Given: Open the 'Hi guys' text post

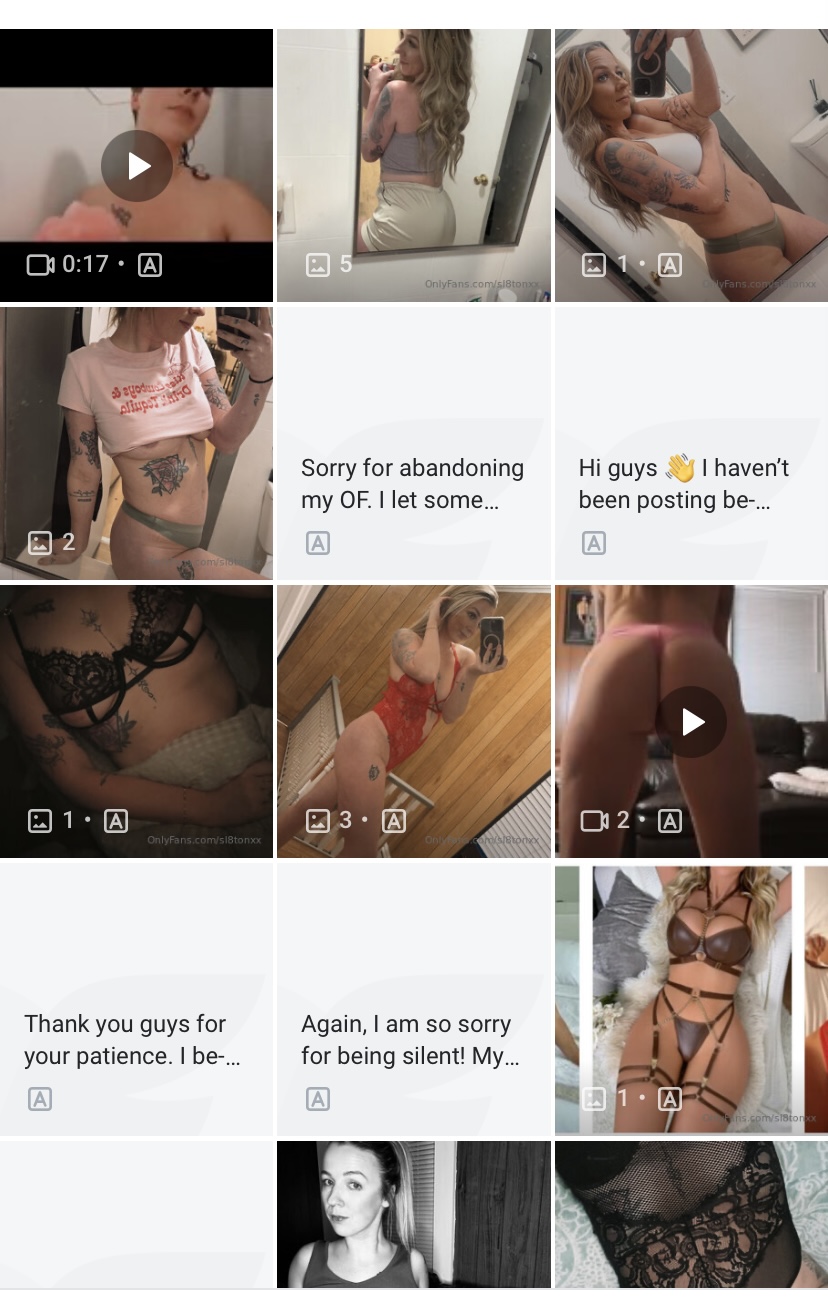Looking at the screenshot, I should click(x=690, y=484).
